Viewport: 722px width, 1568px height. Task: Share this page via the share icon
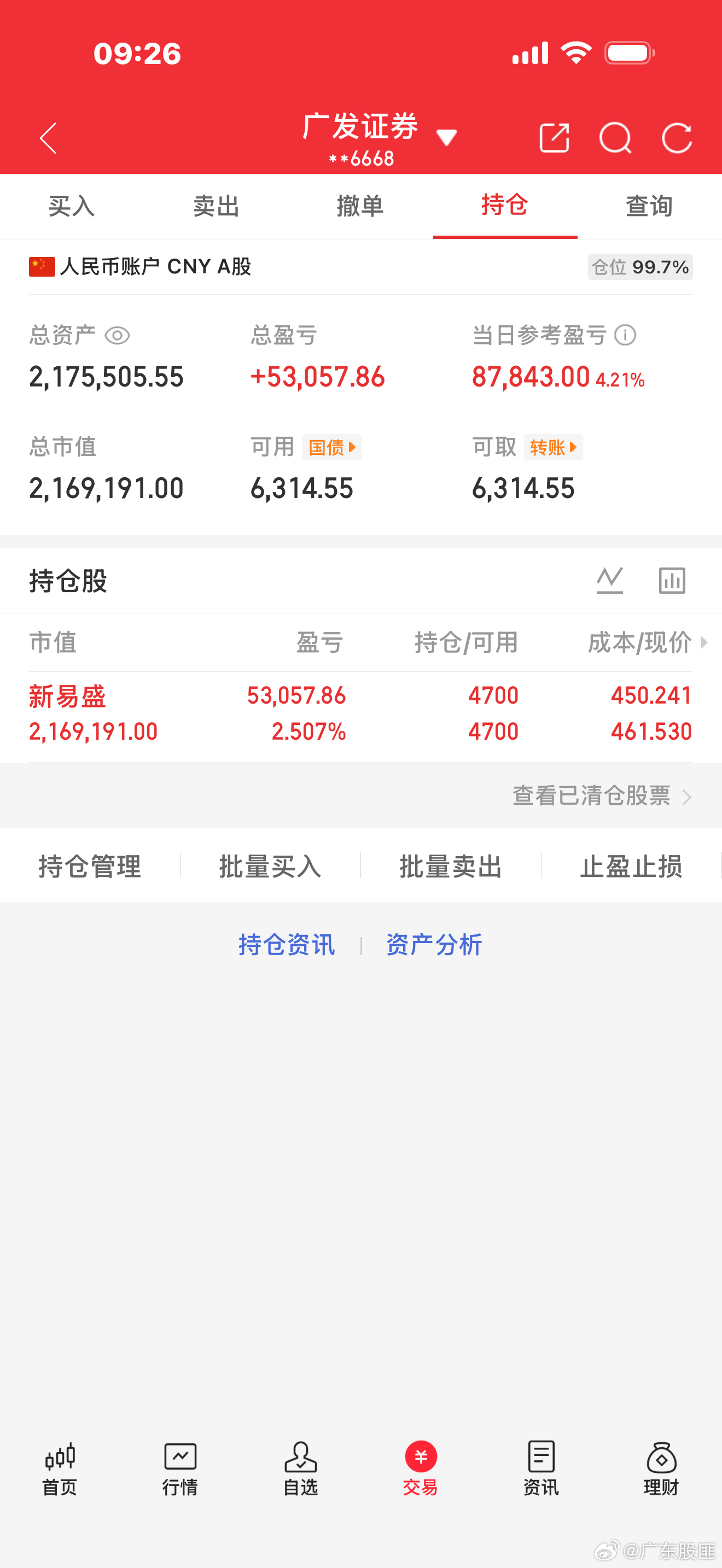pos(555,138)
